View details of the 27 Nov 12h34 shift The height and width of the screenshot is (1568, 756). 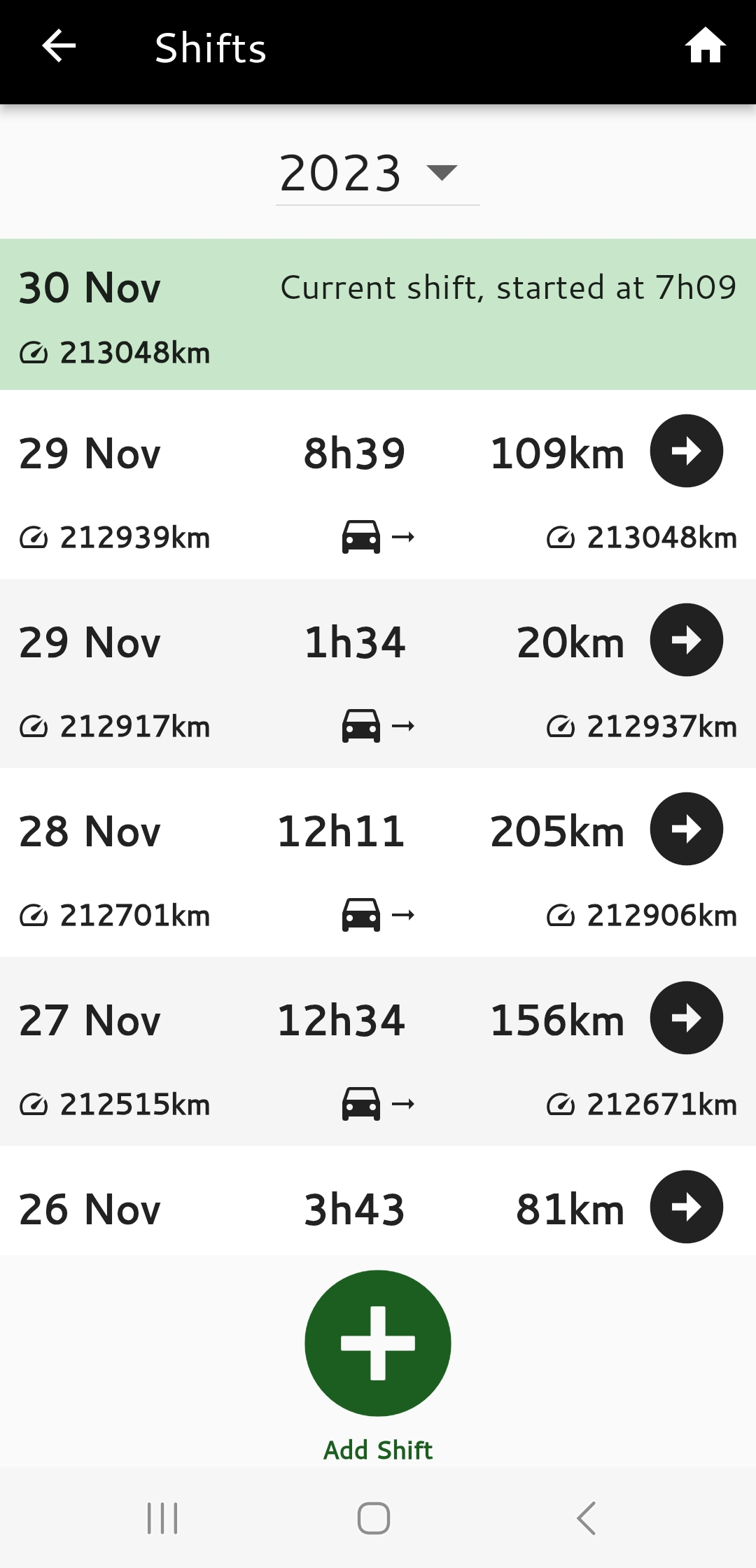coord(686,1018)
